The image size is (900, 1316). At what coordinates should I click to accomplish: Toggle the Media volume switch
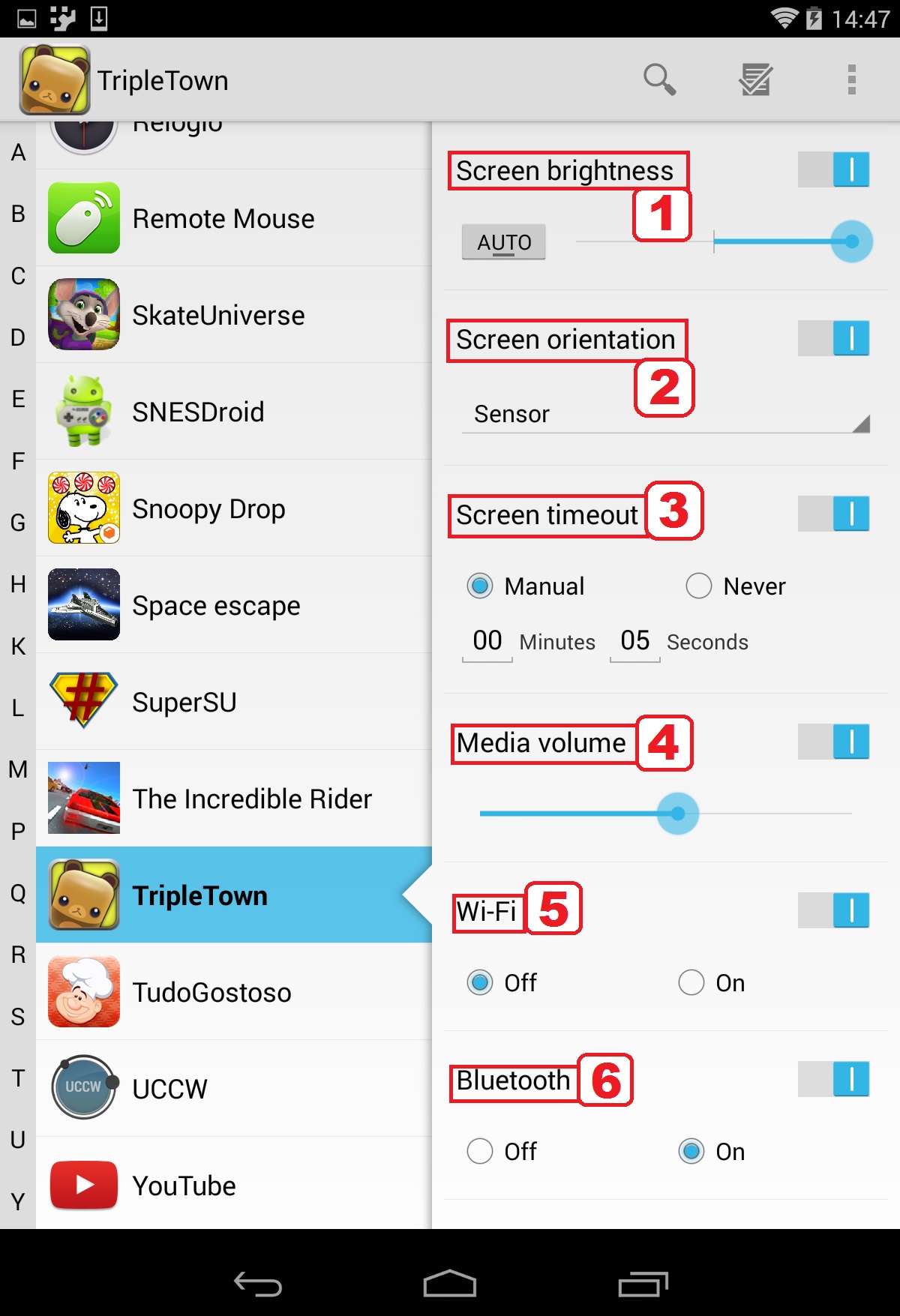(833, 742)
